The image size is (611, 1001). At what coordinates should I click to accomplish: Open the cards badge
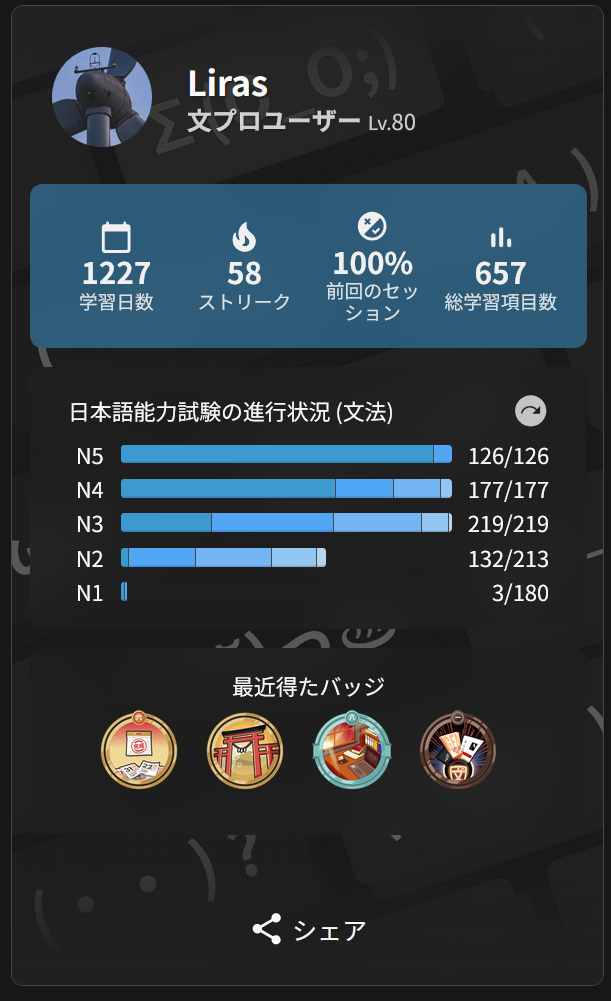[x=458, y=750]
